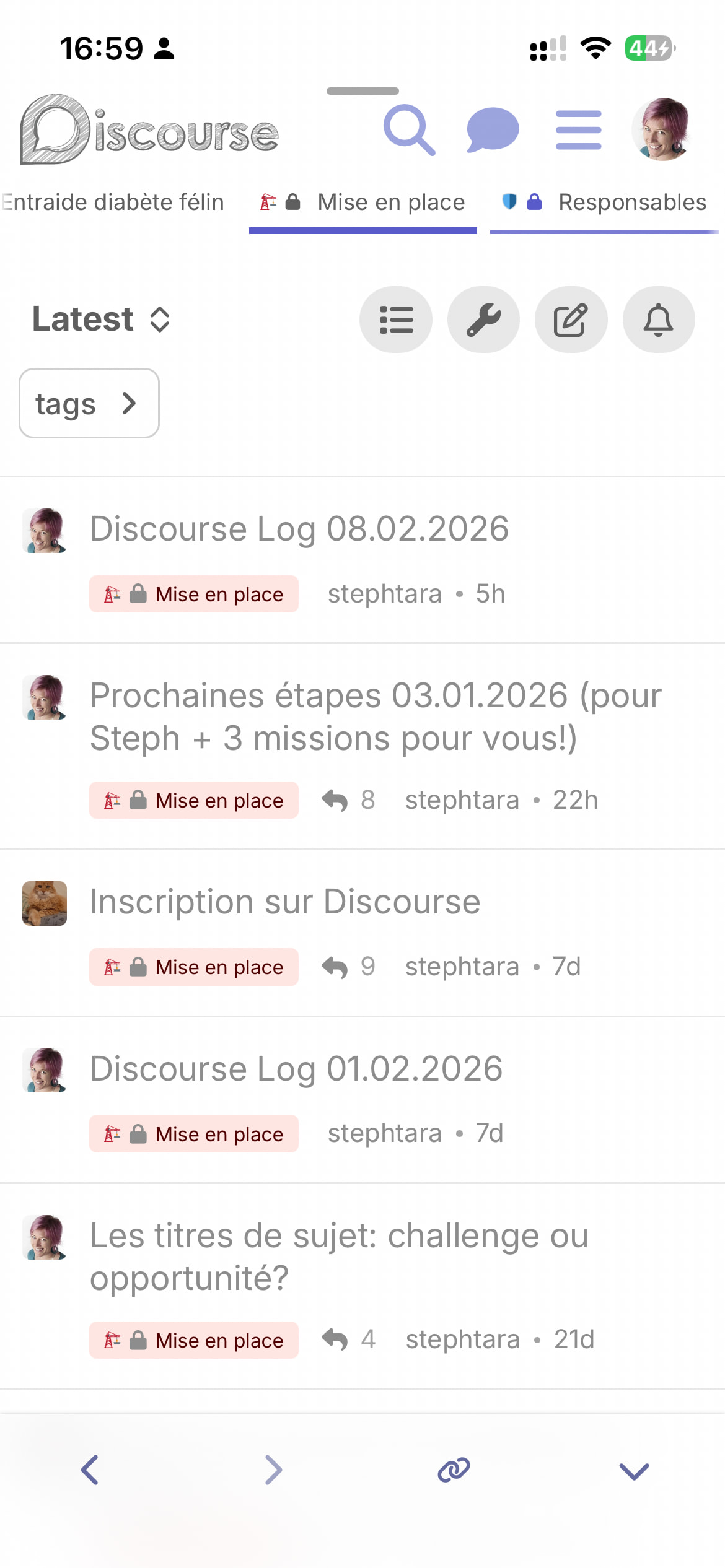Collapse the browser using the down chevron
This screenshot has width=725, height=1568.
tap(634, 1470)
